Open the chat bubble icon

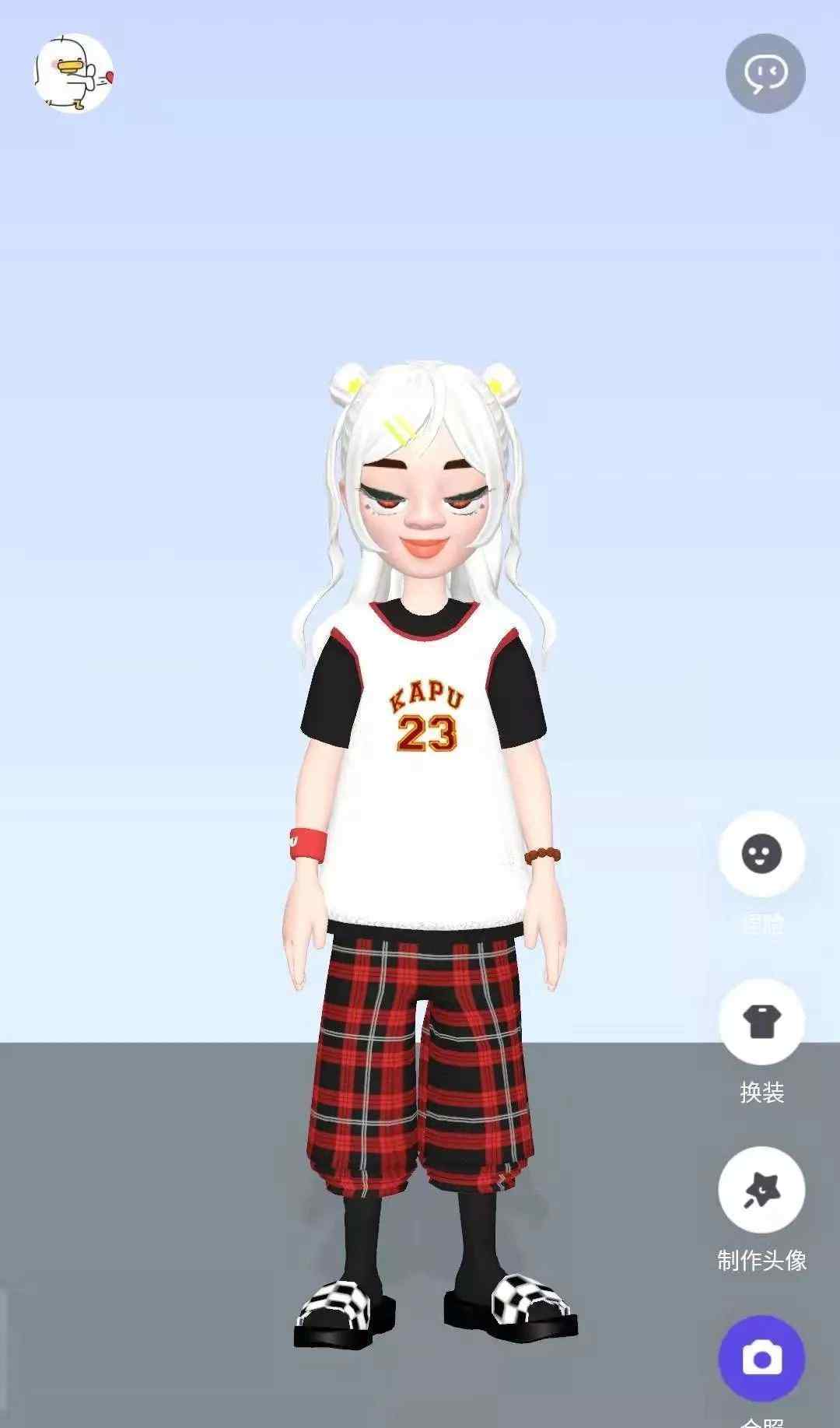point(765,73)
